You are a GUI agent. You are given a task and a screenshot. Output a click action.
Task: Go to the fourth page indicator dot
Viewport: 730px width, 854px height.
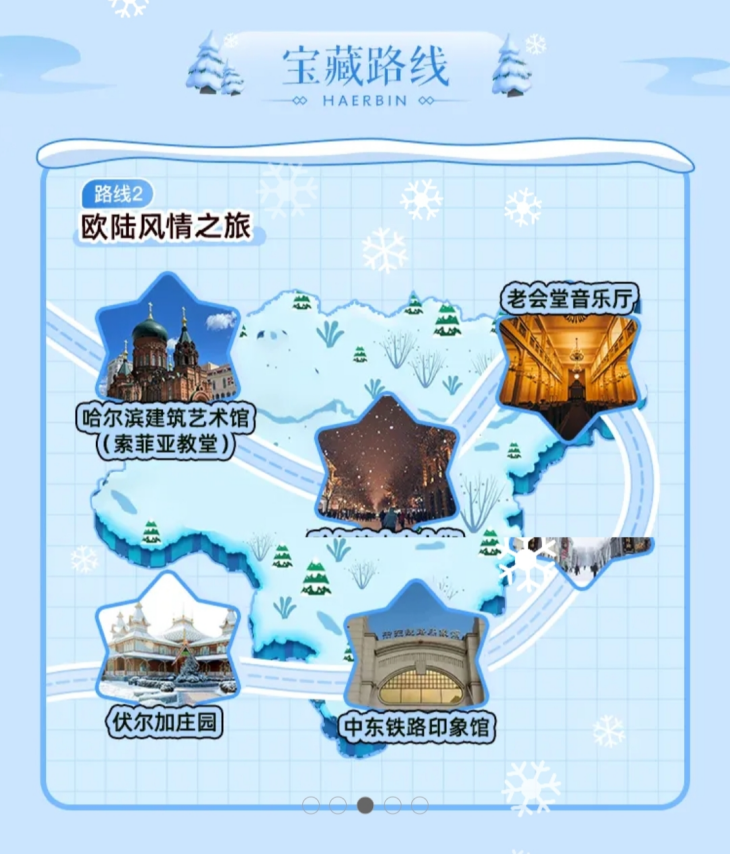tap(393, 805)
